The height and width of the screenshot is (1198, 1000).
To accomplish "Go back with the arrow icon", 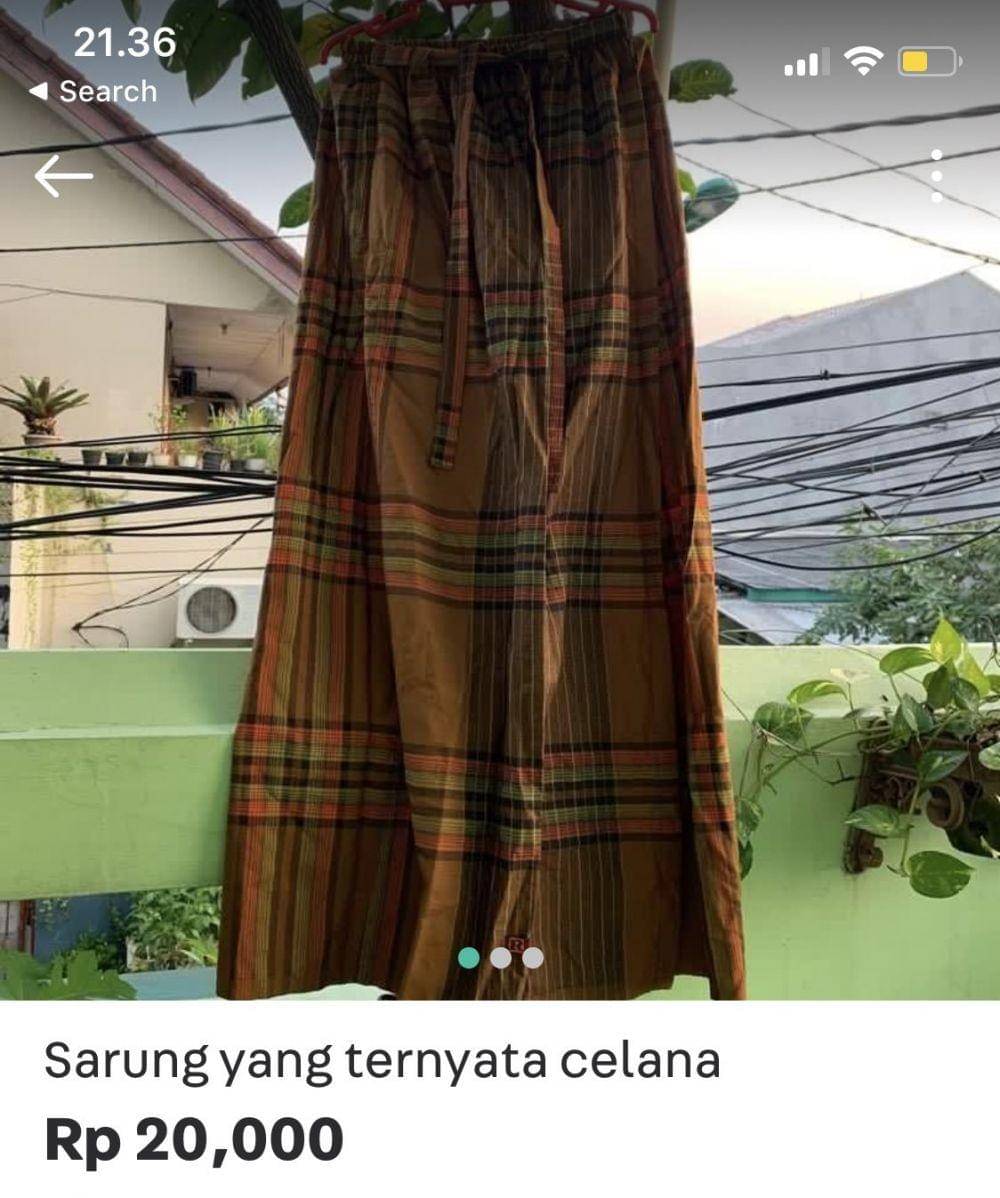I will coord(63,176).
